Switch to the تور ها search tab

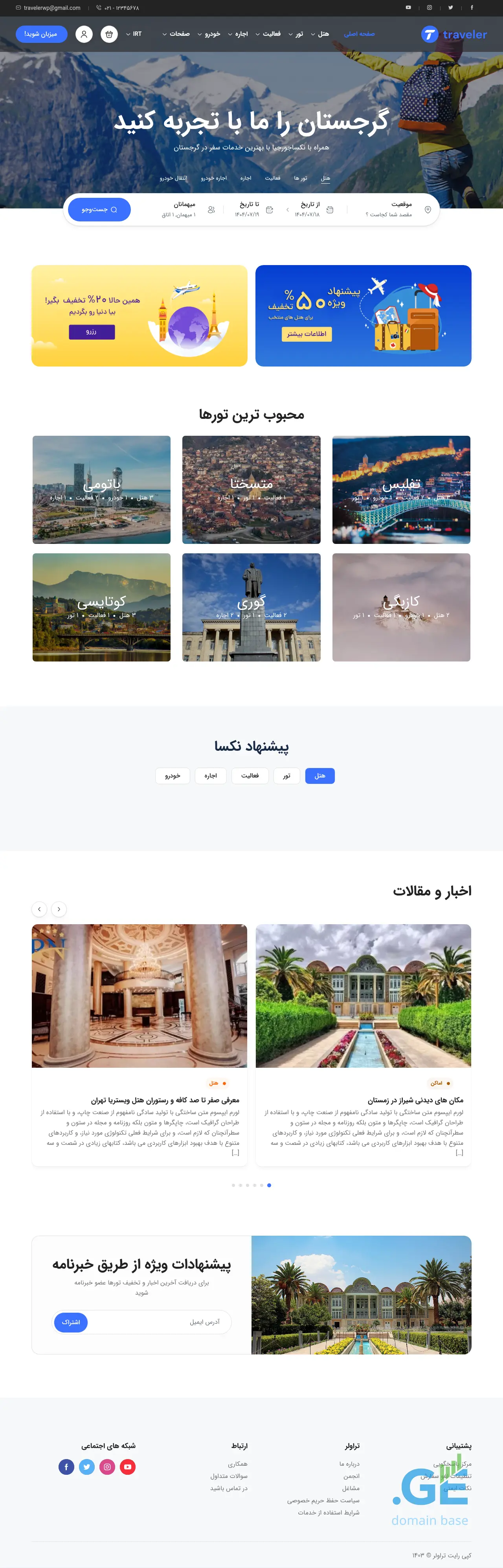point(301,178)
